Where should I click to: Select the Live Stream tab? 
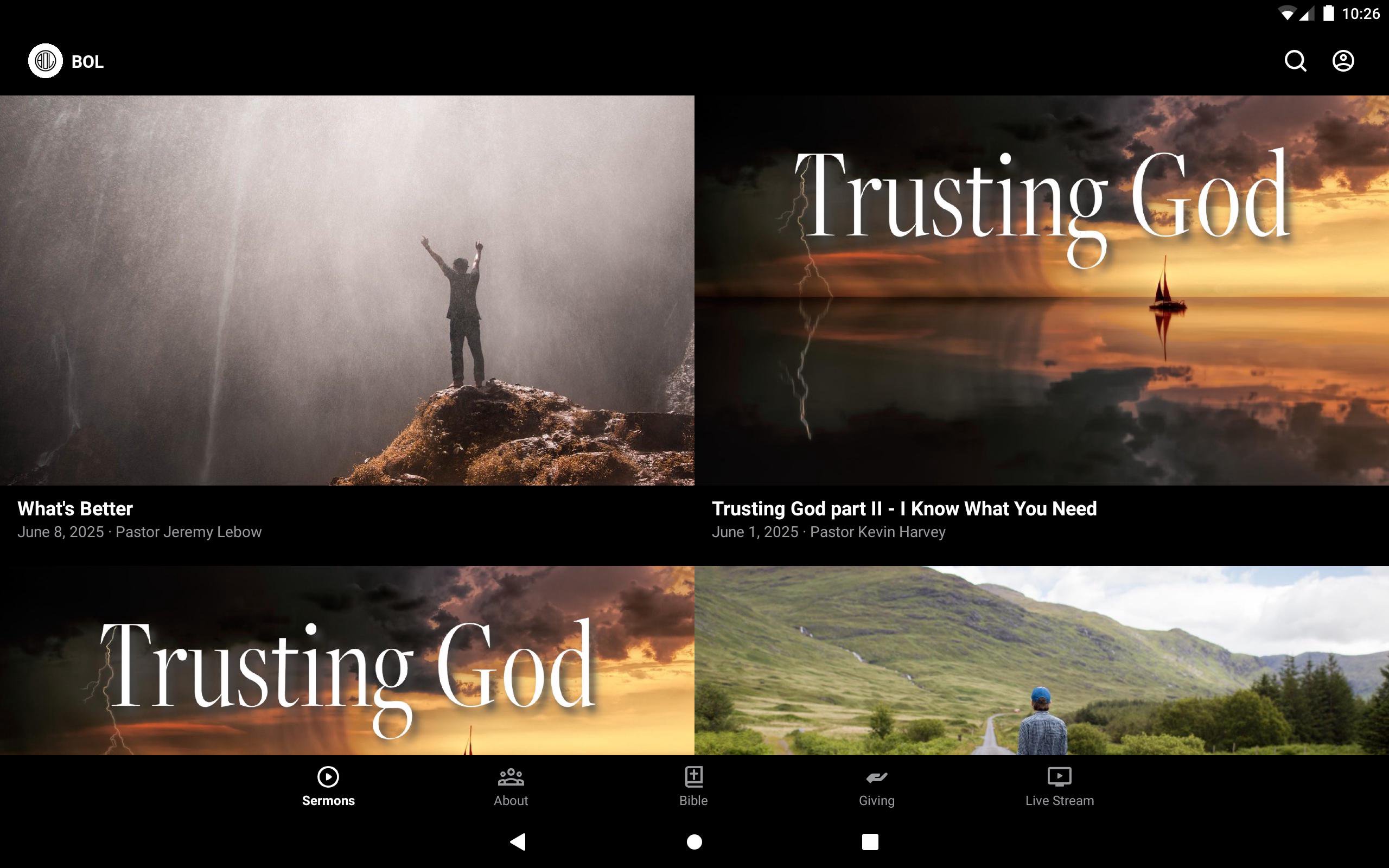pos(1060,787)
